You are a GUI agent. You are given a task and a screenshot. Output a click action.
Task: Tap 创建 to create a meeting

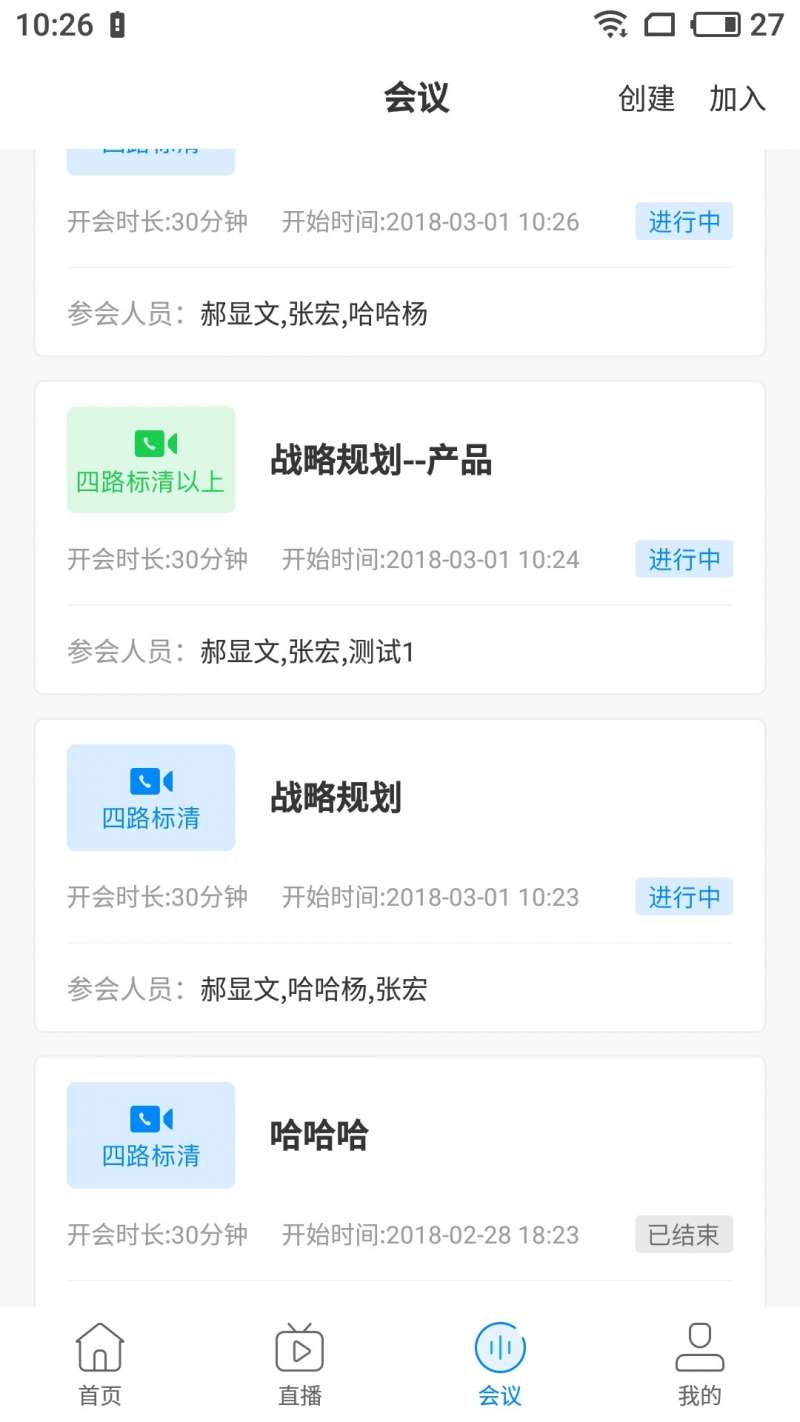646,99
